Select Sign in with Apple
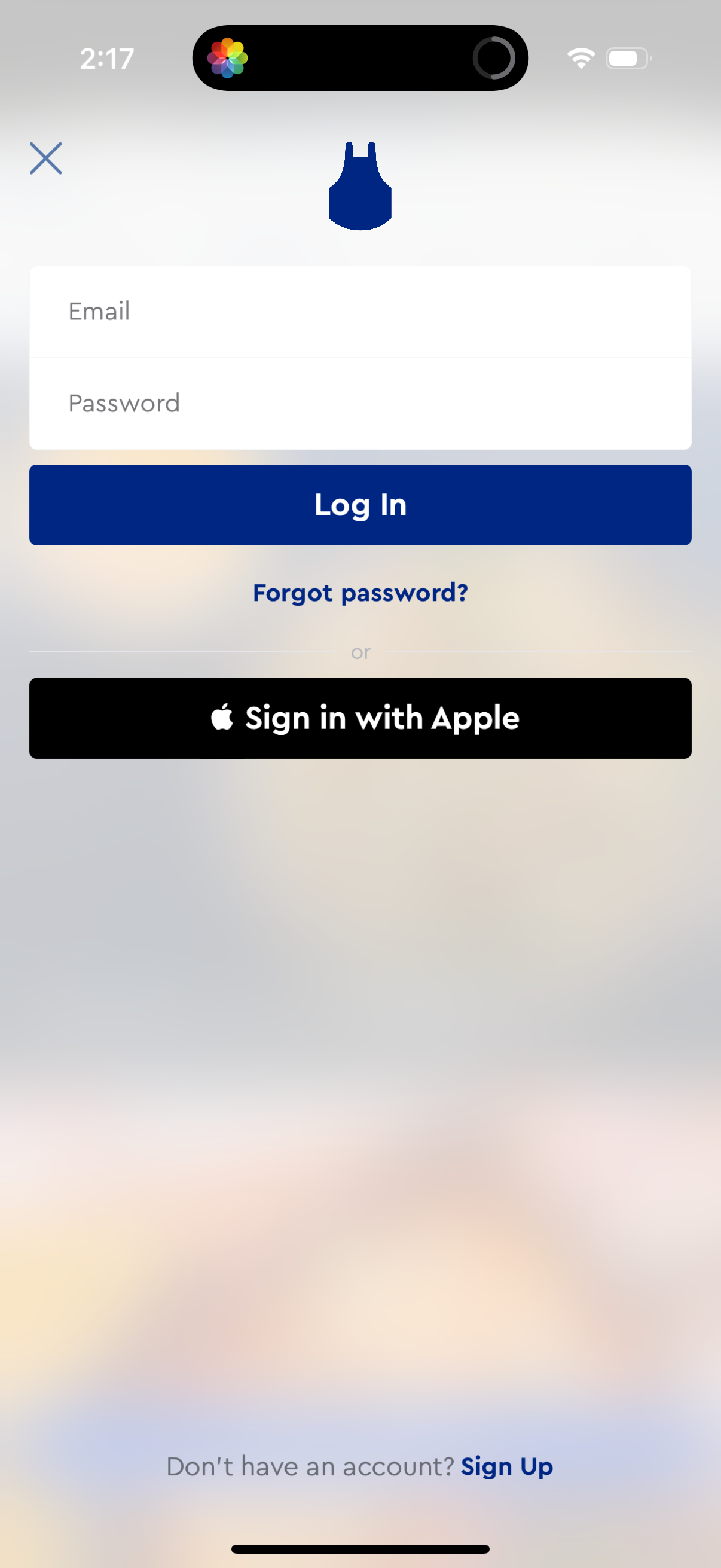721x1568 pixels. tap(360, 718)
